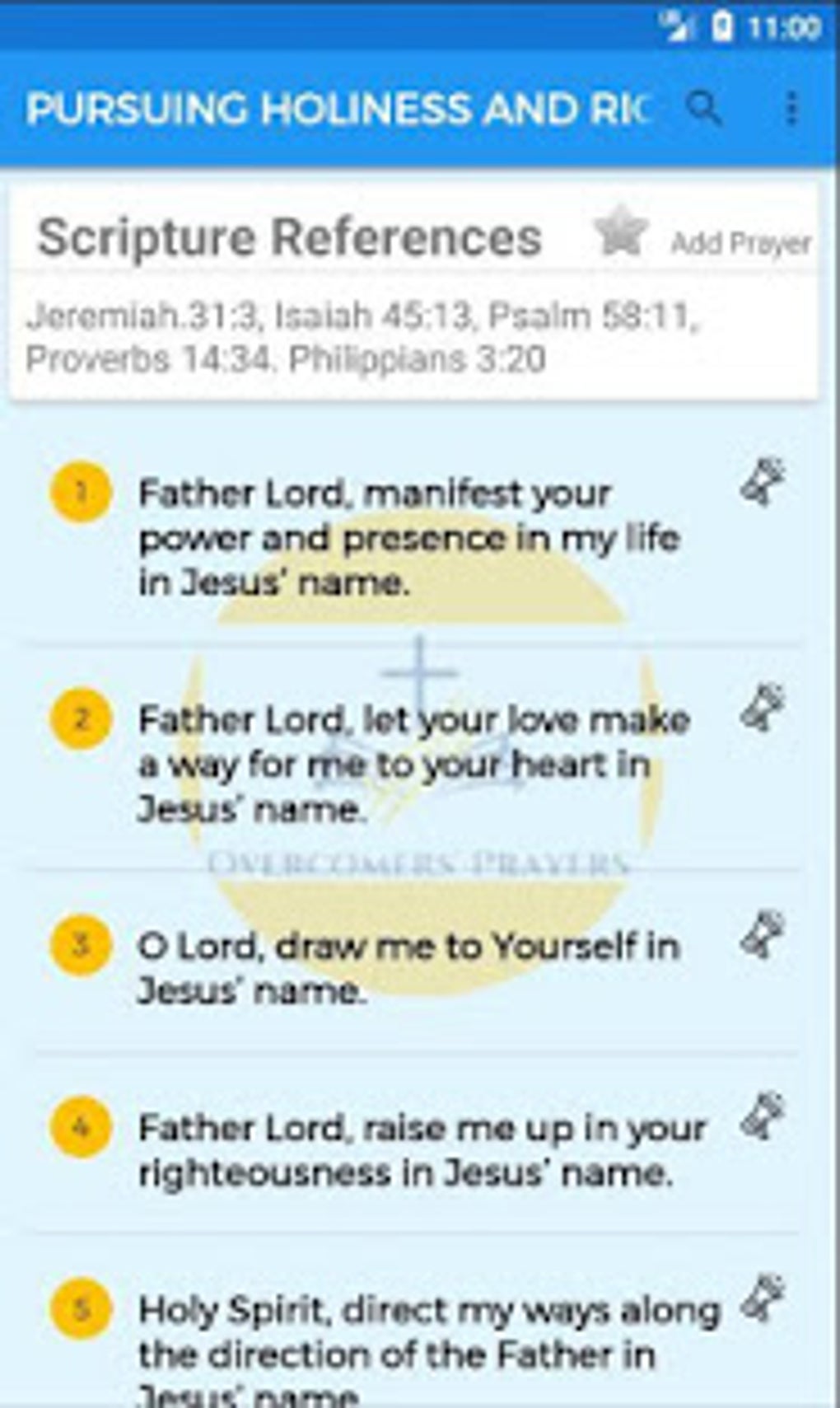
Task: Tap the icon beside prayer 3 draw me to Yourself
Action: click(x=763, y=934)
